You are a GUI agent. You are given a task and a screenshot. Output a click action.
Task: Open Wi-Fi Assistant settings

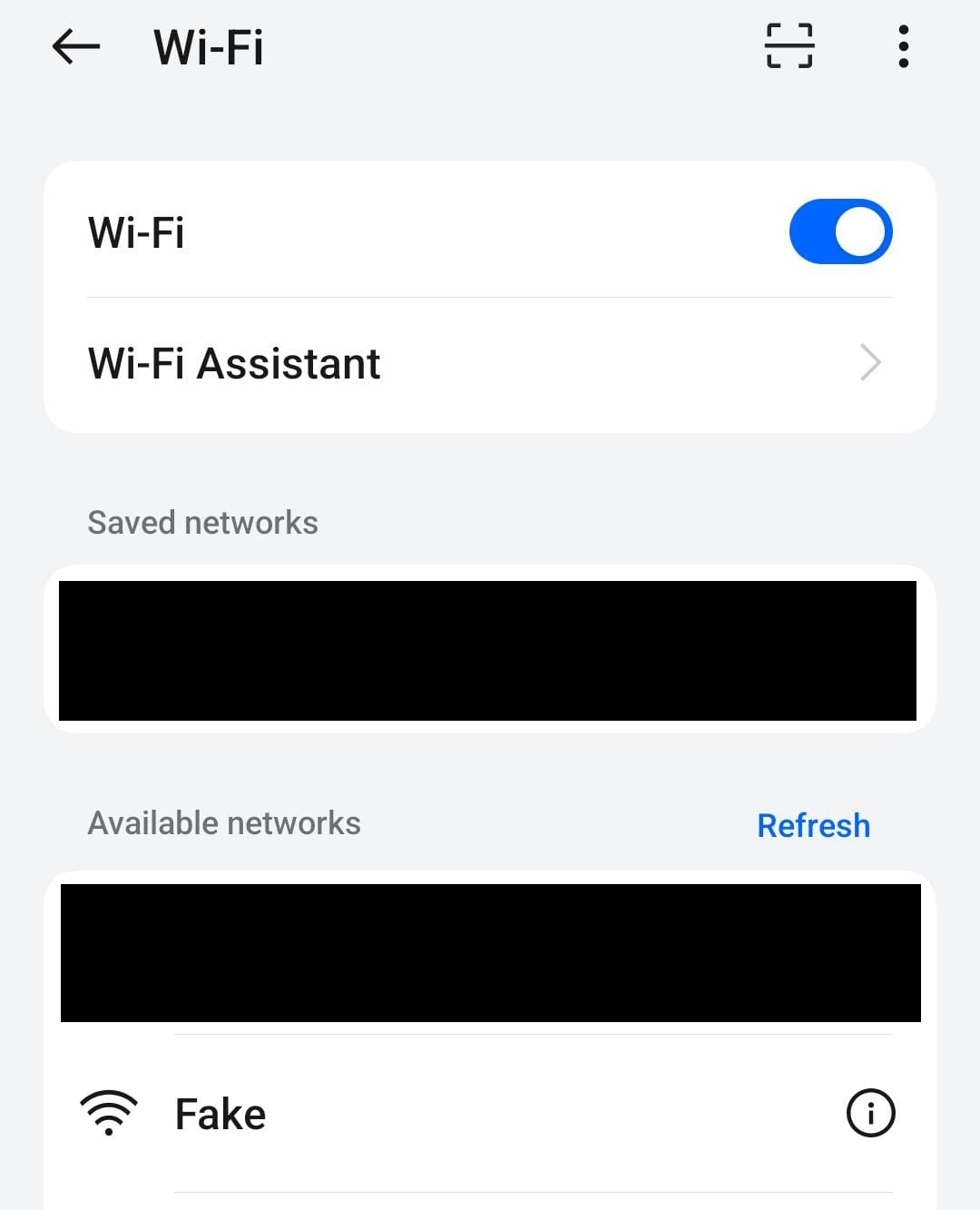click(490, 363)
